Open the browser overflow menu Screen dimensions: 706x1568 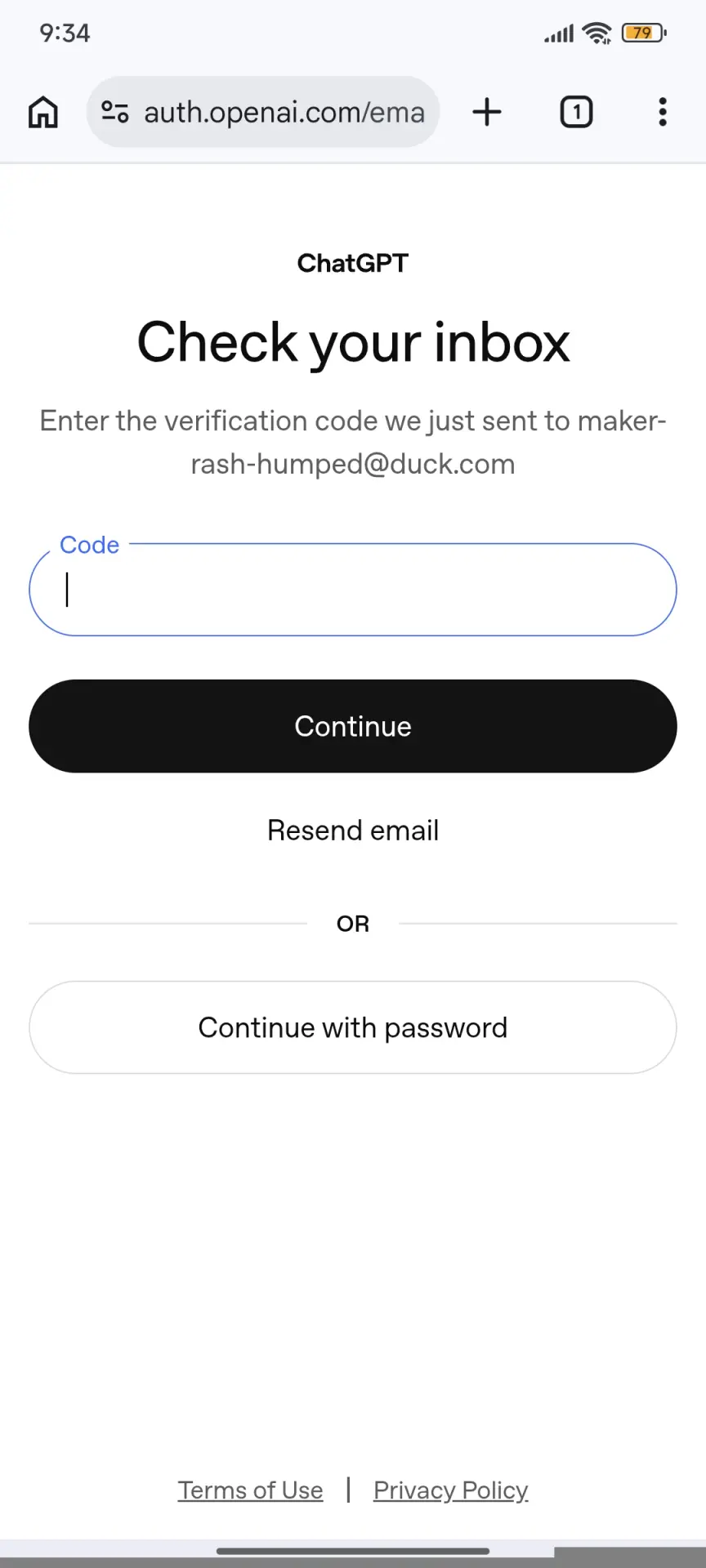pyautogui.click(x=663, y=112)
